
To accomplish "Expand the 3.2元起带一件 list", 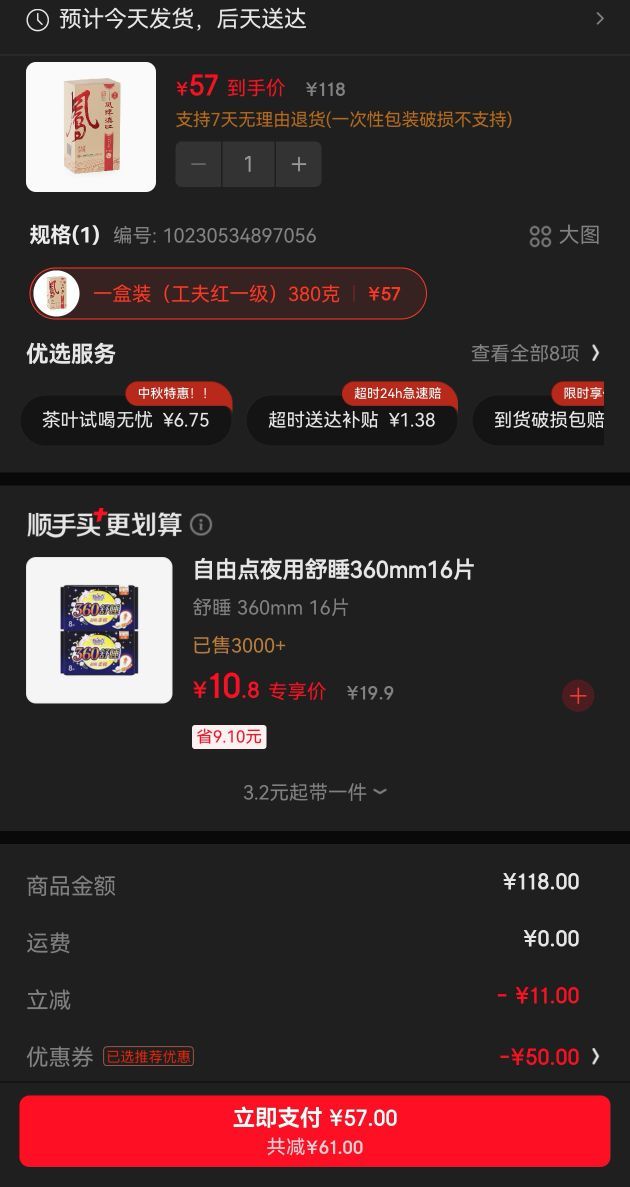I will pos(315,792).
